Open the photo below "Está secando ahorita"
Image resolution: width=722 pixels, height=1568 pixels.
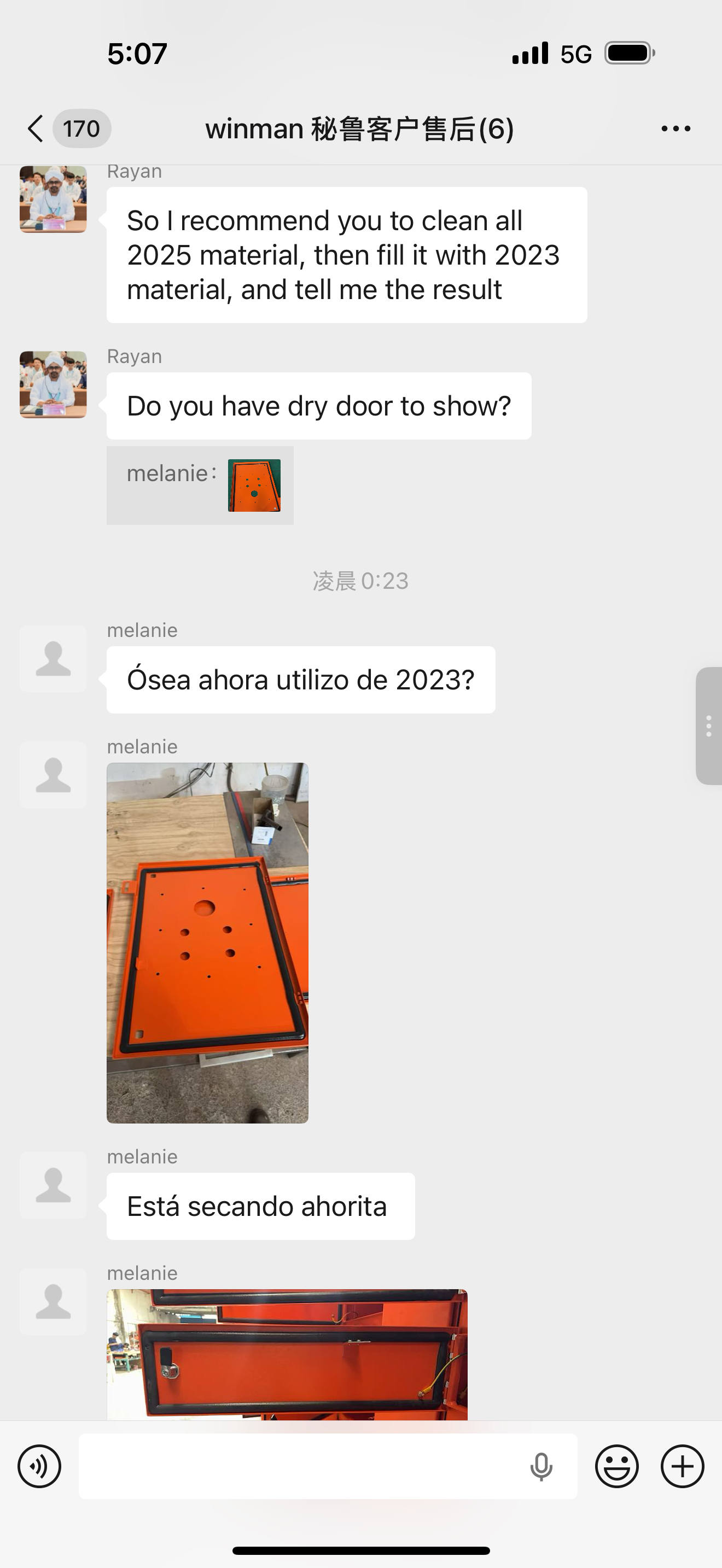pos(287,1354)
